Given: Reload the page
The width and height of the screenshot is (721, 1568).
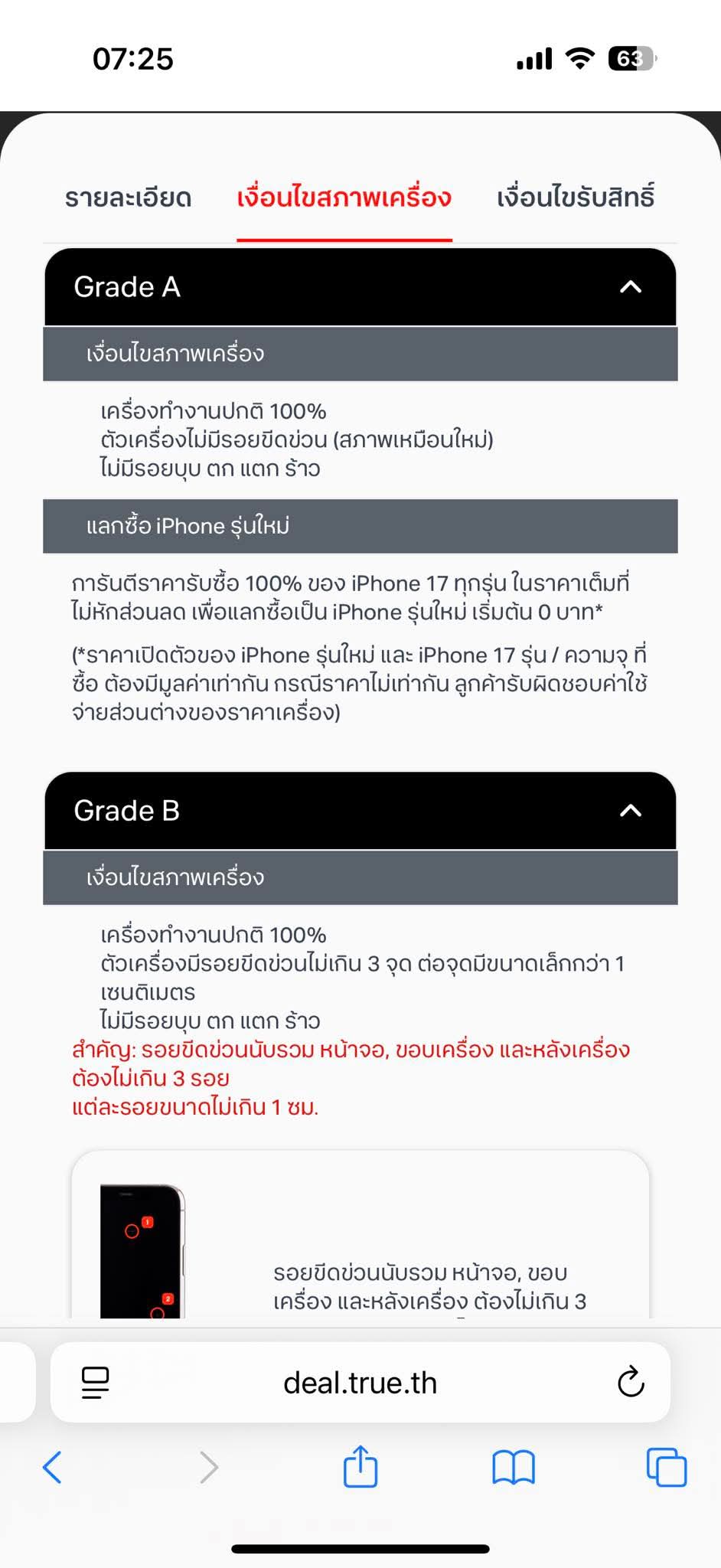Looking at the screenshot, I should 631,1382.
